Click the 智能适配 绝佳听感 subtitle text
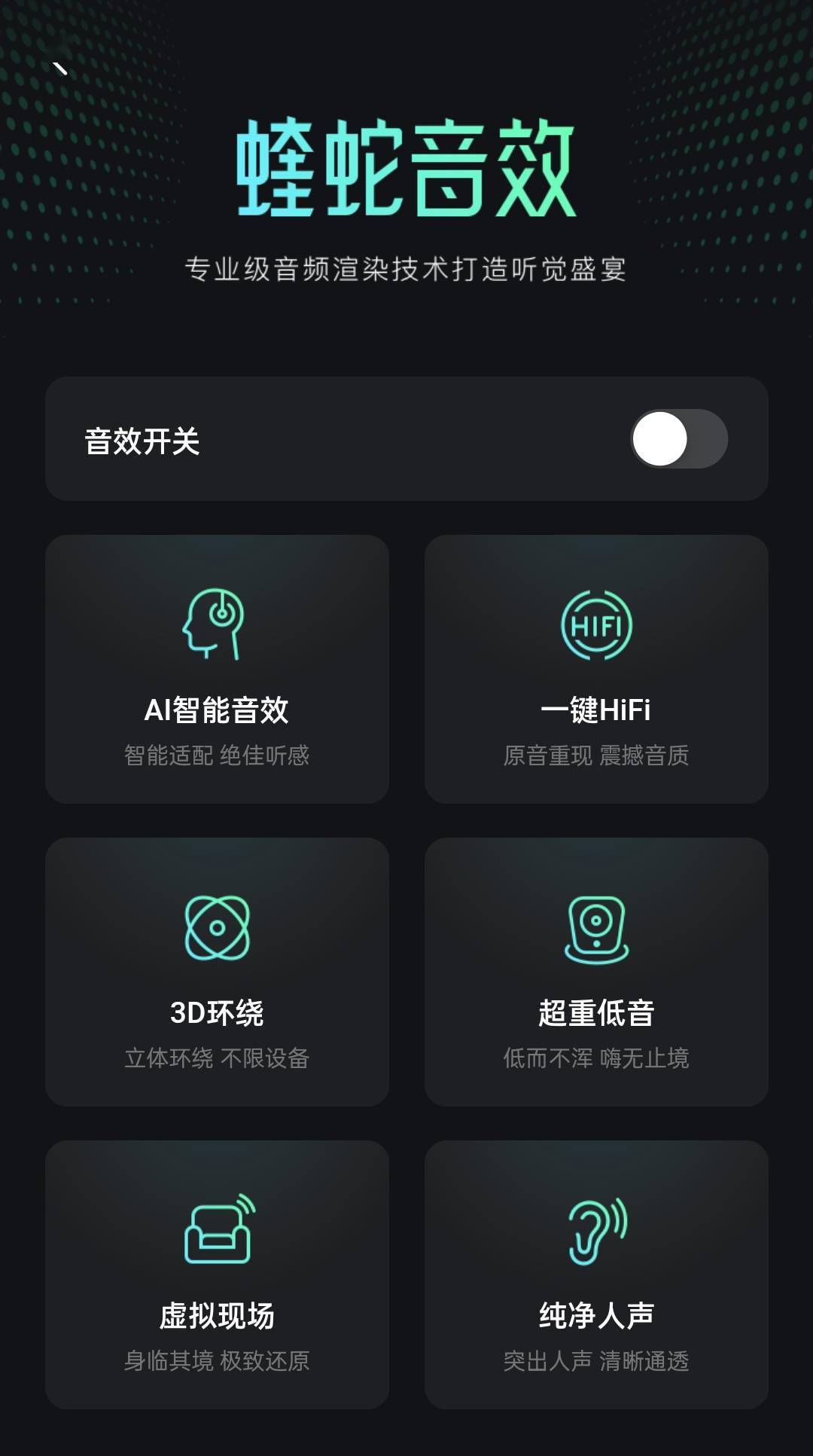Screen dimensions: 813x1456 click(x=218, y=755)
